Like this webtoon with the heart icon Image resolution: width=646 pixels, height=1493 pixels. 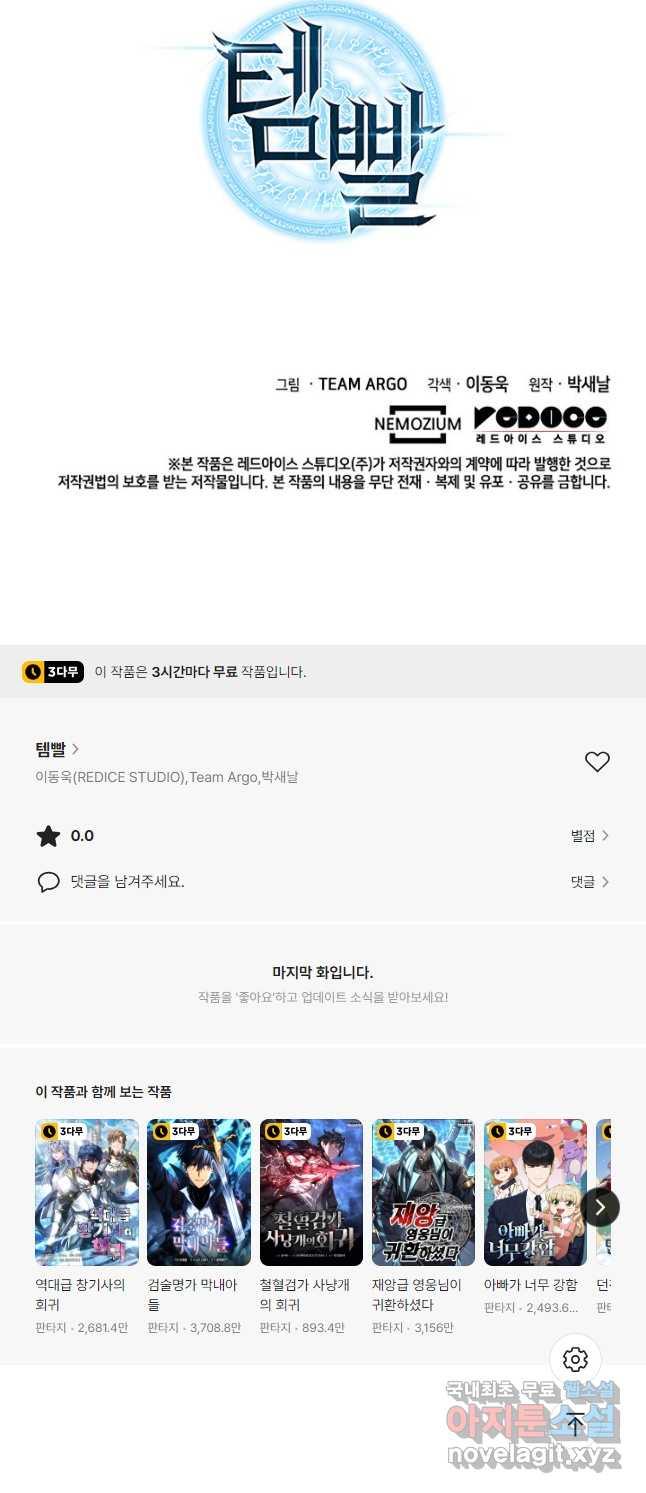tap(597, 762)
